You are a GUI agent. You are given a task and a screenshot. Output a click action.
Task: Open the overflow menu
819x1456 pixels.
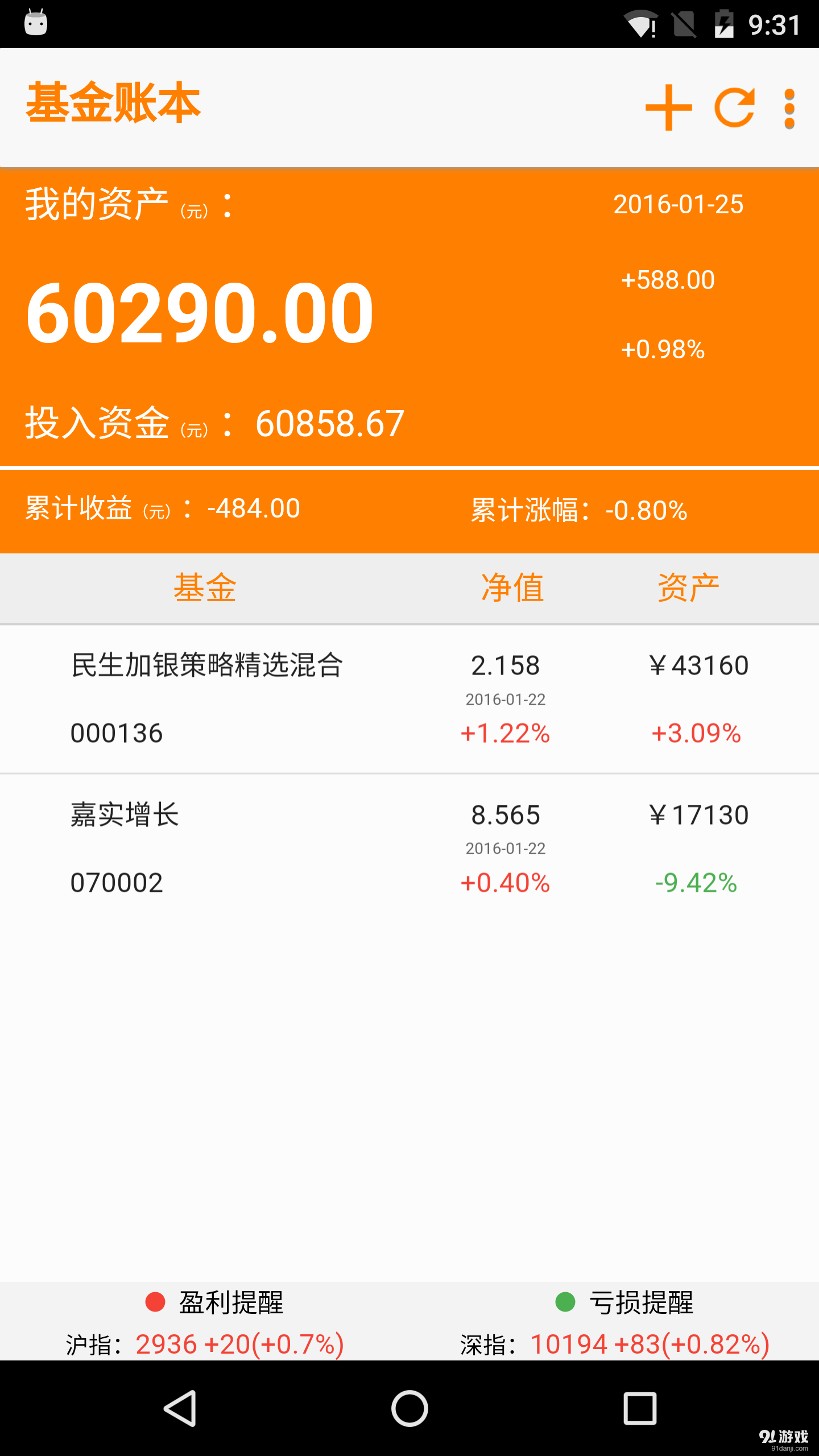tap(789, 108)
